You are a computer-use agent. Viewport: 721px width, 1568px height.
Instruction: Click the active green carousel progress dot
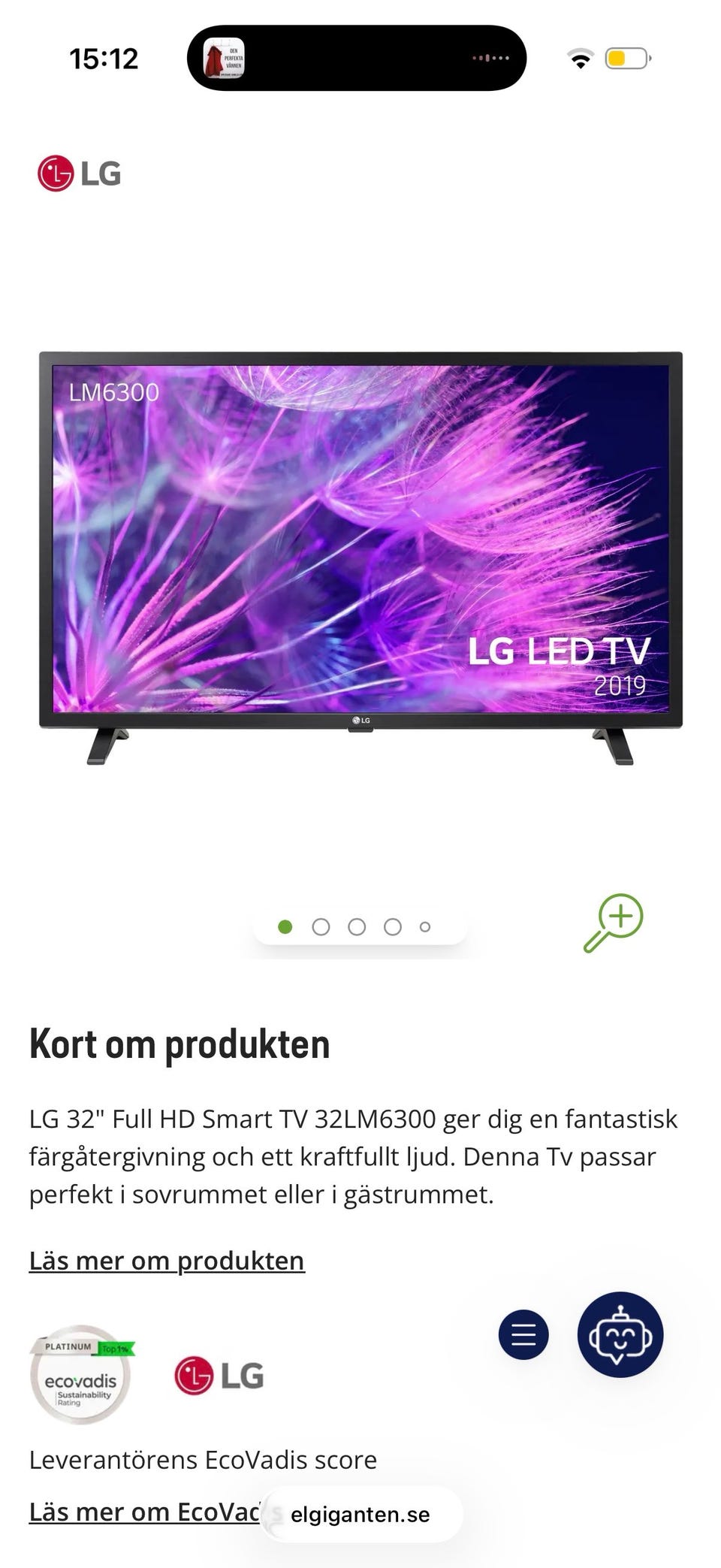pyautogui.click(x=284, y=926)
